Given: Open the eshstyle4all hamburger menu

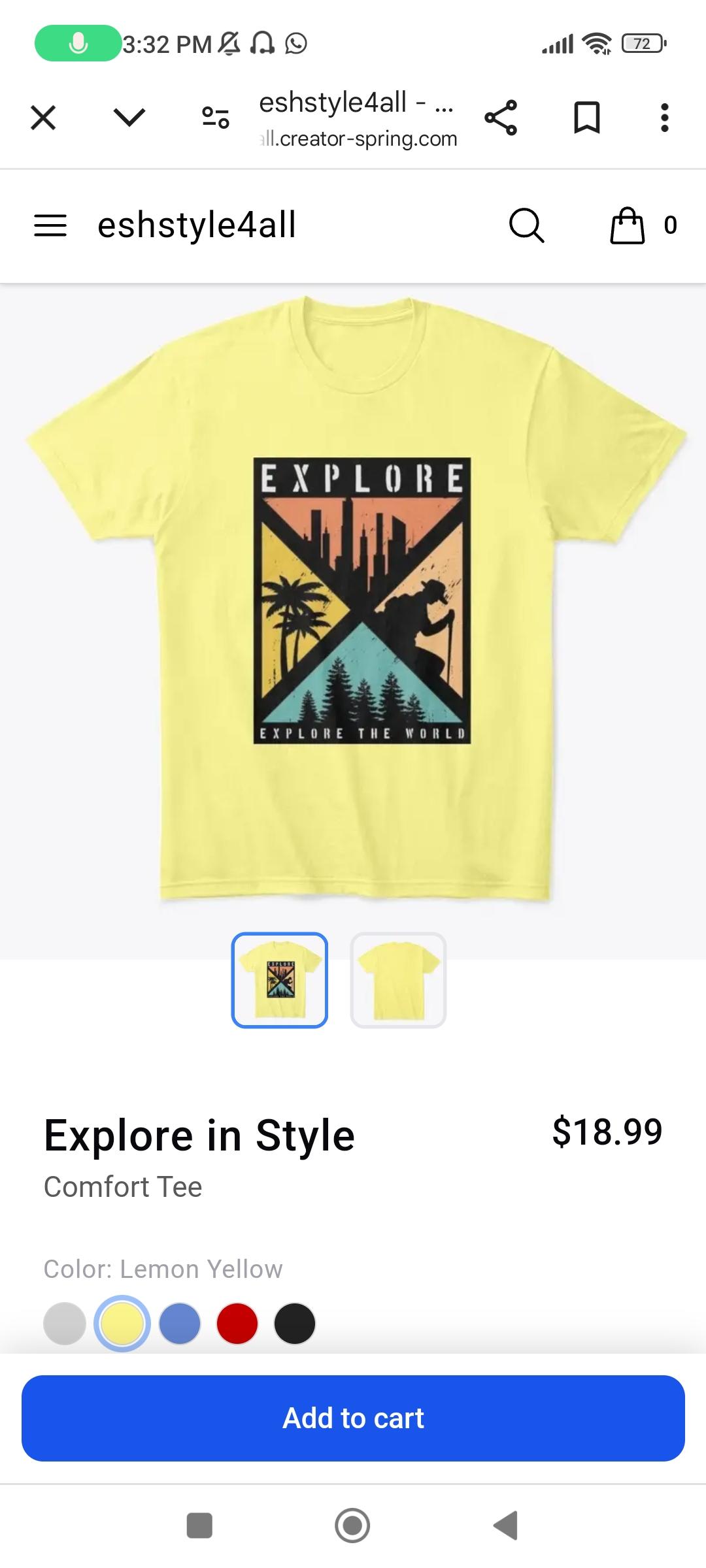Looking at the screenshot, I should pyautogui.click(x=50, y=225).
